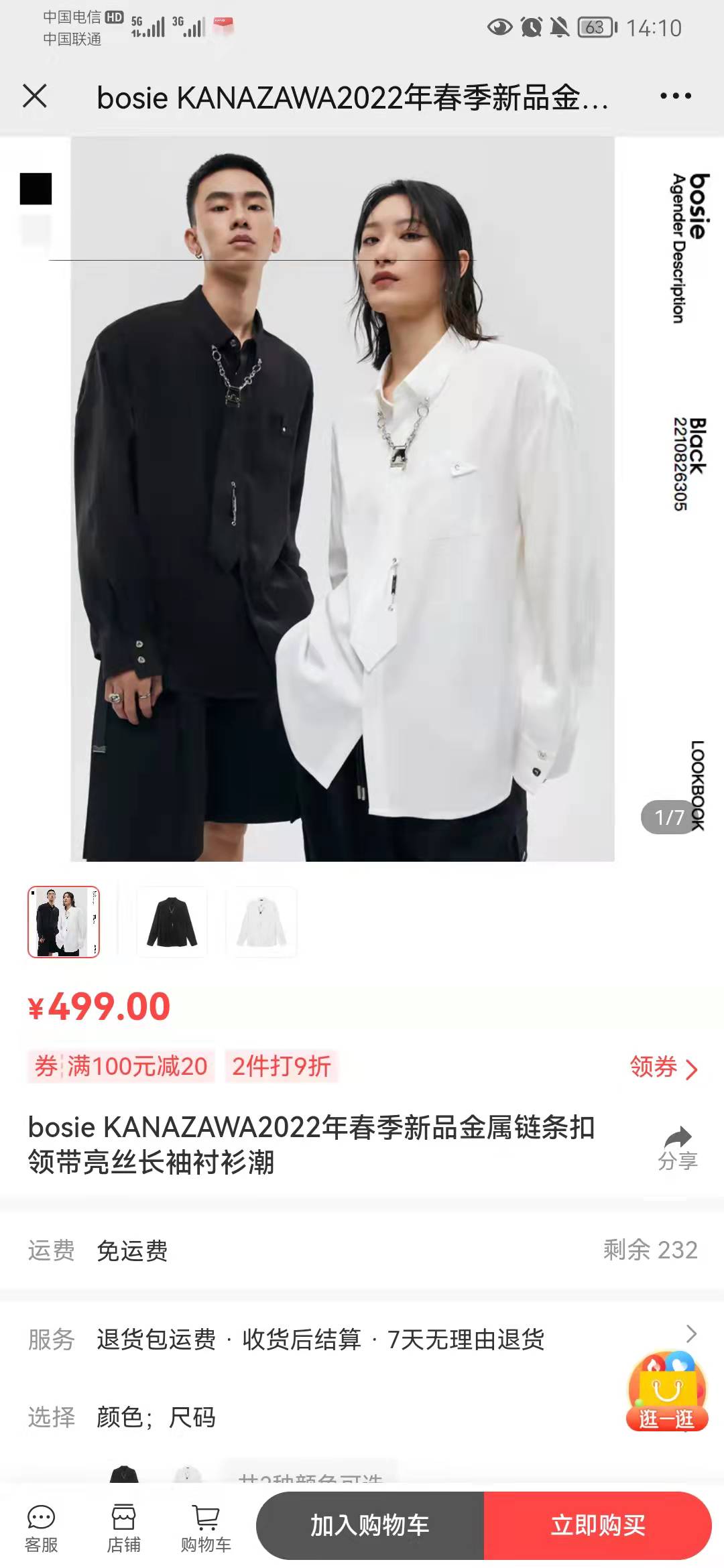Open the 购物车 shopping cart
Viewport: 724px width, 1568px height.
(x=206, y=1528)
